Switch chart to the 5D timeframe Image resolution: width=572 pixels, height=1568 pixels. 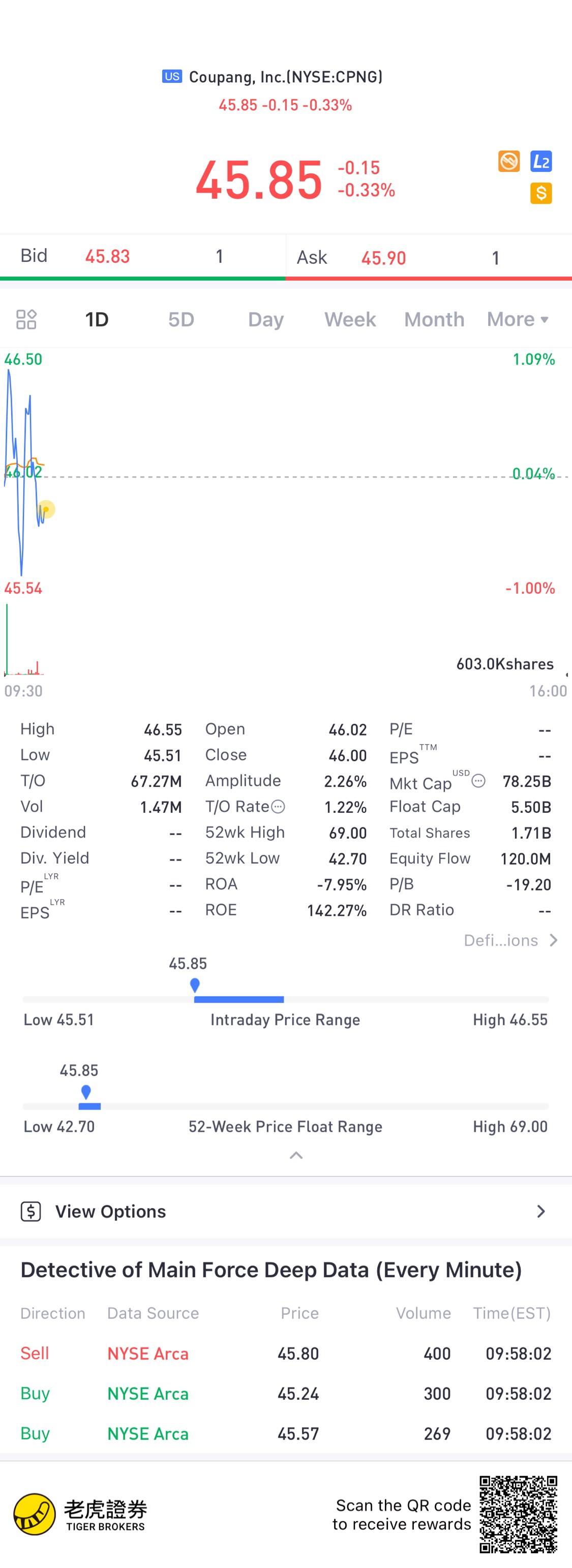pos(181,320)
